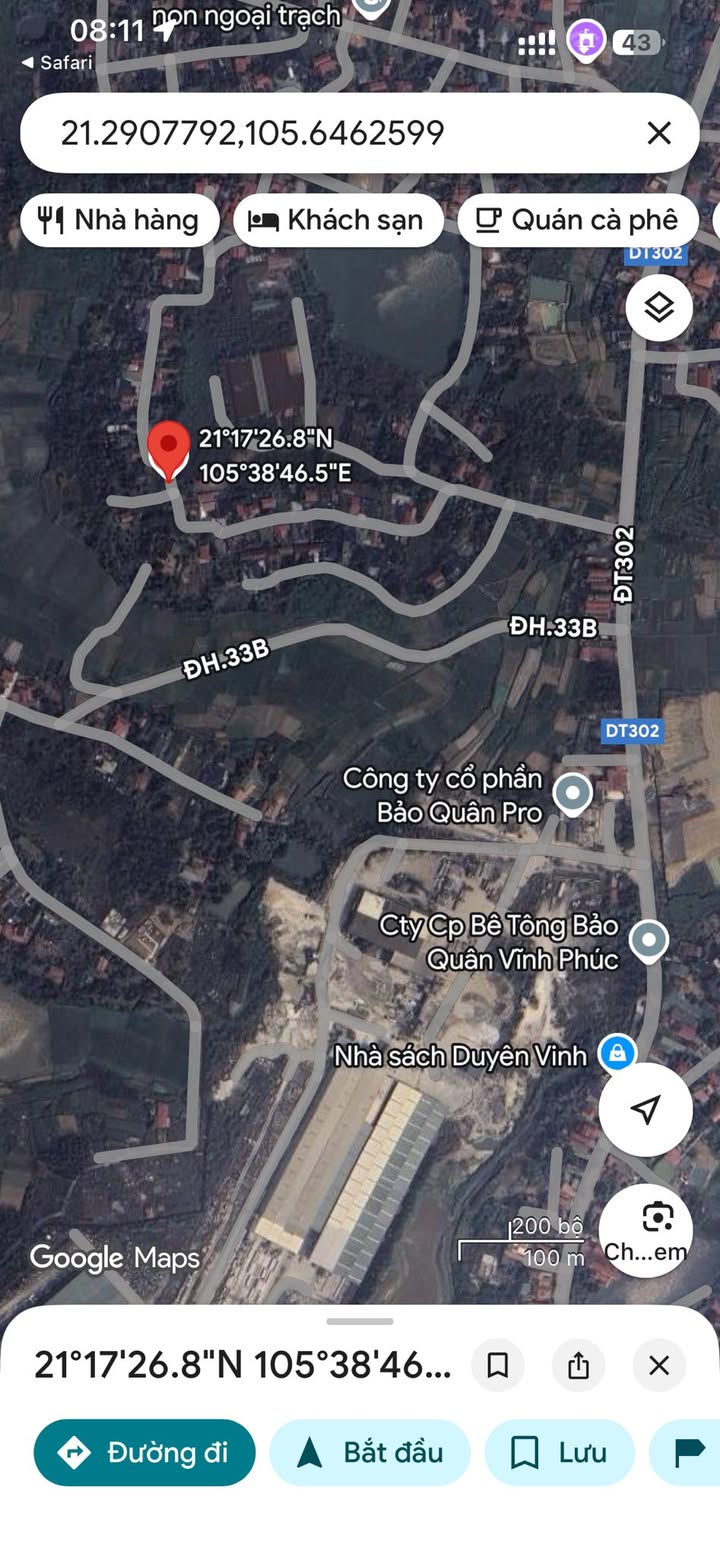
Task: Open Công ty cổ phần Bảo Quân Pro marker
Action: pyautogui.click(x=573, y=794)
